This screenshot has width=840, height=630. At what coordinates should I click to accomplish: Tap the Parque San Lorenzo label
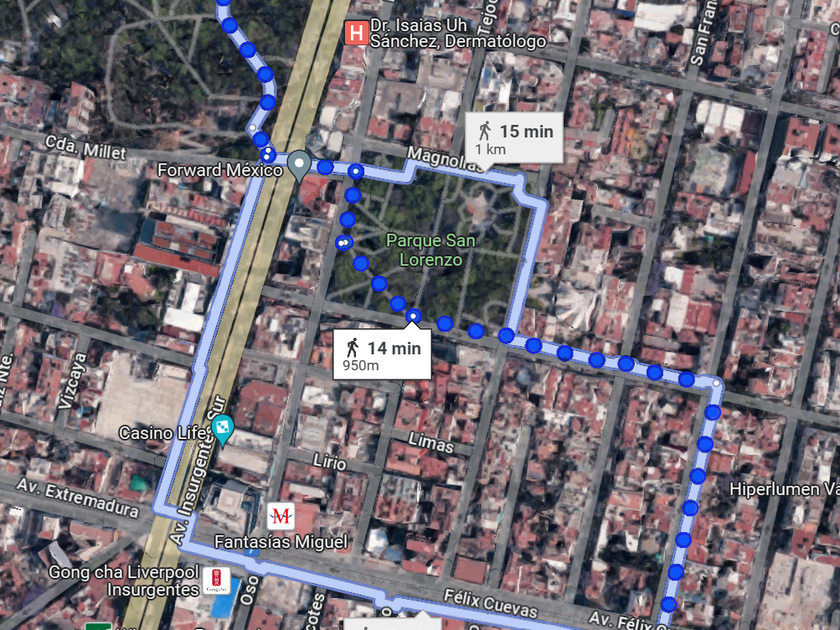pos(431,250)
